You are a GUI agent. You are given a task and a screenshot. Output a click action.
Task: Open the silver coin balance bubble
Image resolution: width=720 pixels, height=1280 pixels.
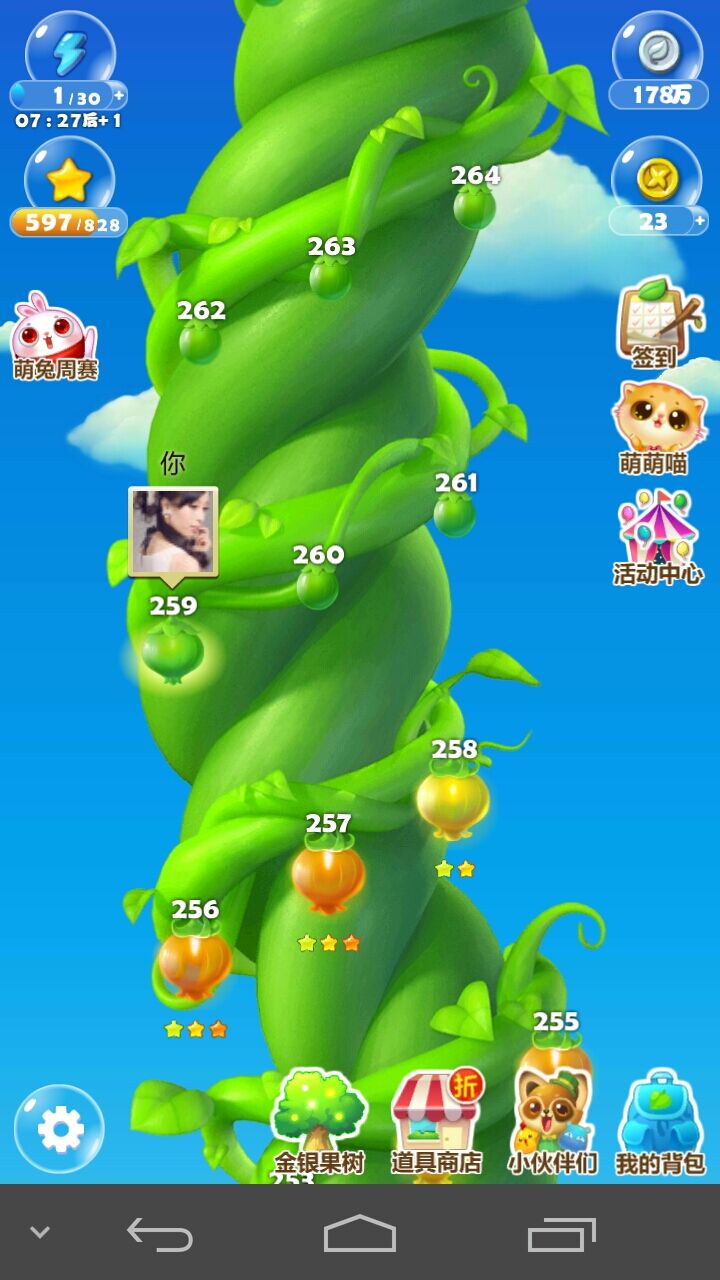coord(656,58)
